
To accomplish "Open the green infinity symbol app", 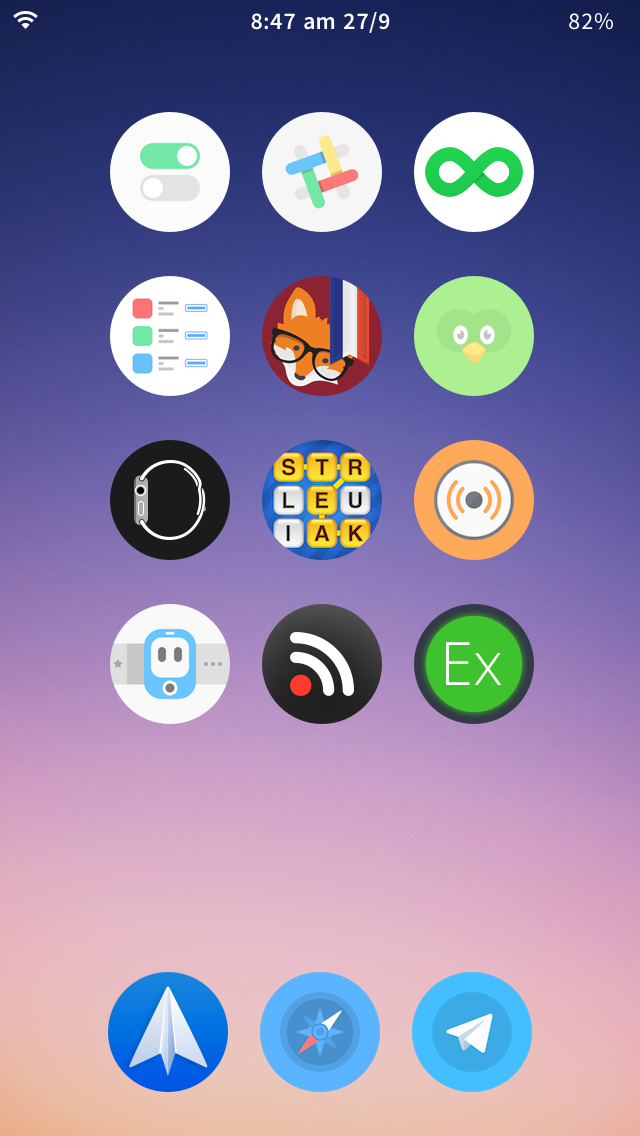I will pos(474,172).
